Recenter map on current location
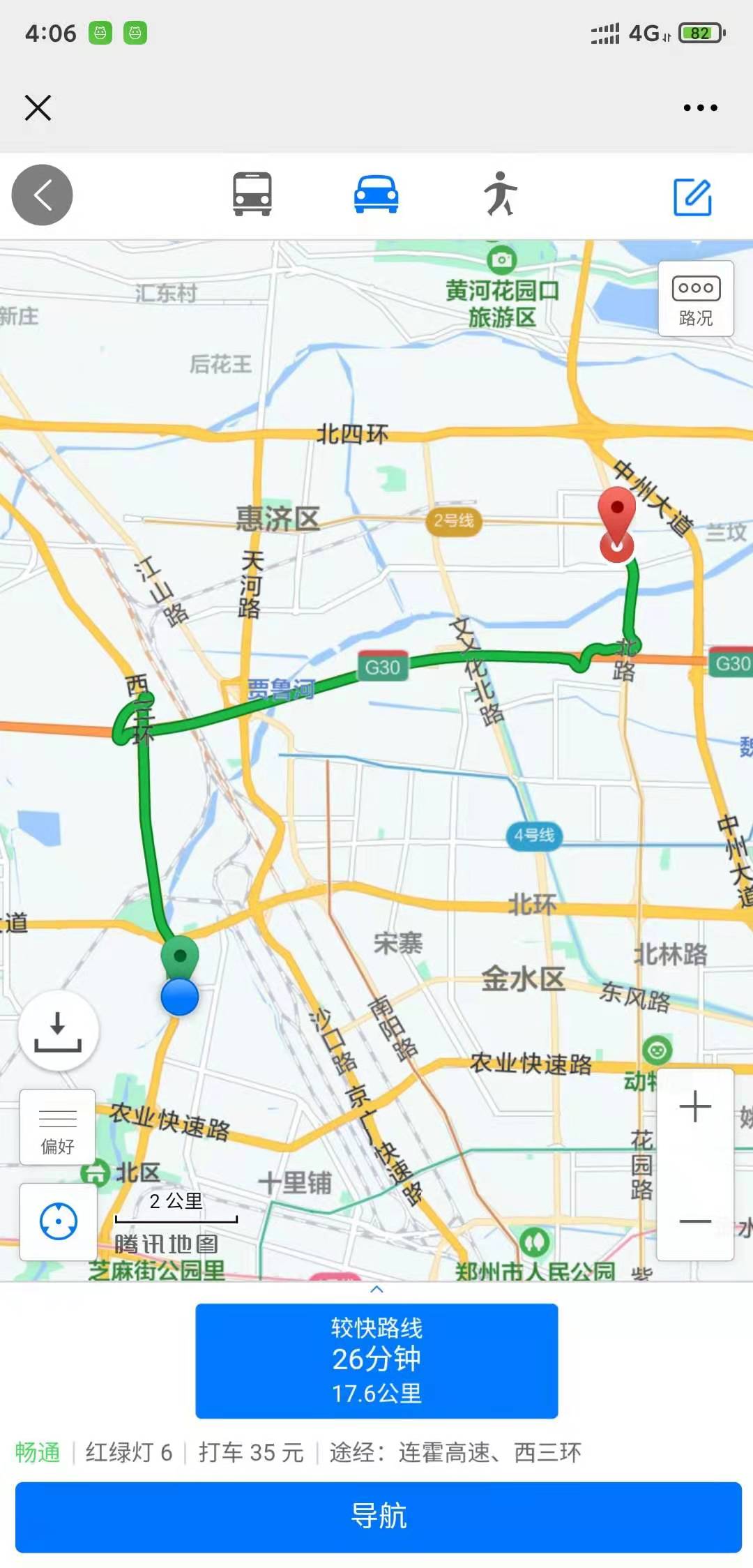This screenshot has height=1568, width=753. pyautogui.click(x=58, y=1221)
